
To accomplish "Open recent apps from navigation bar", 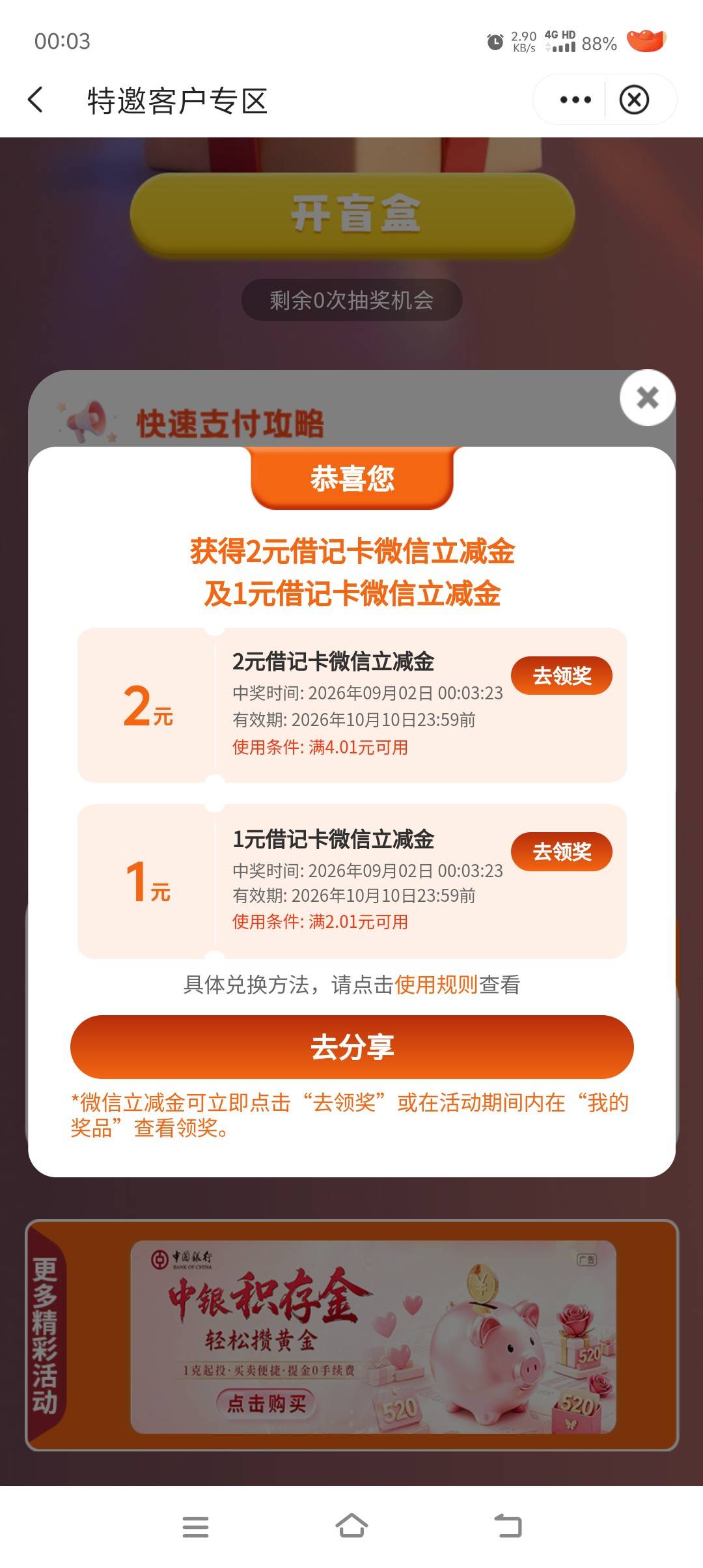I will 195,1526.
